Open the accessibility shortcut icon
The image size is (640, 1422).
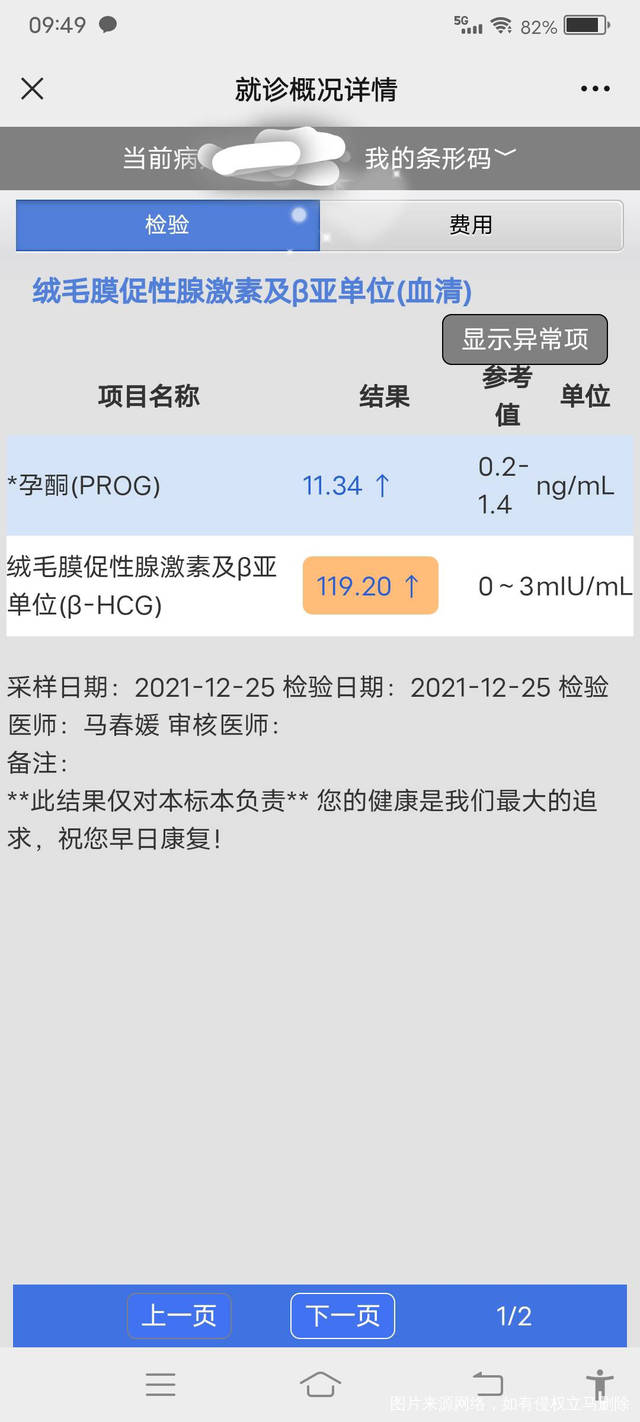tap(600, 1383)
